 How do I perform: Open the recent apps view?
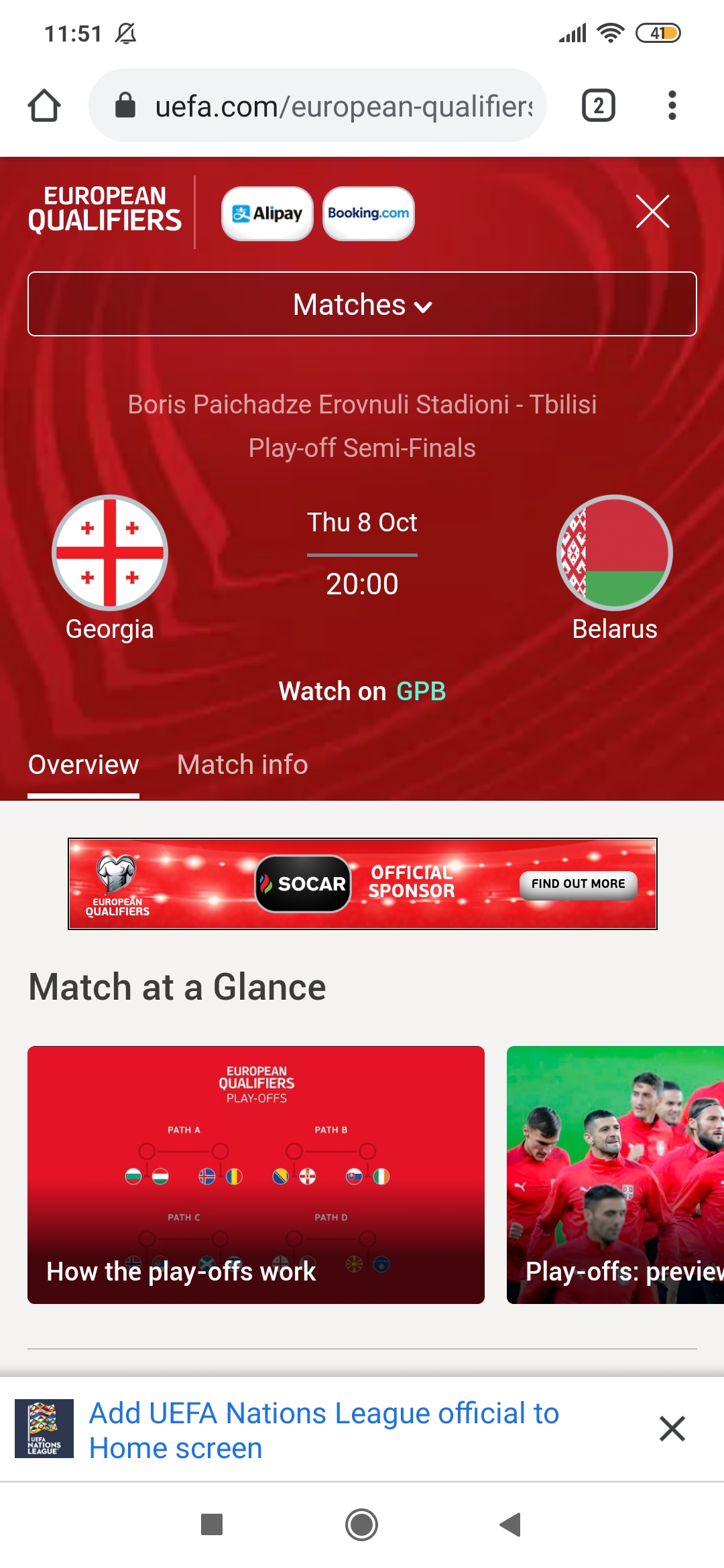pos(212,1524)
